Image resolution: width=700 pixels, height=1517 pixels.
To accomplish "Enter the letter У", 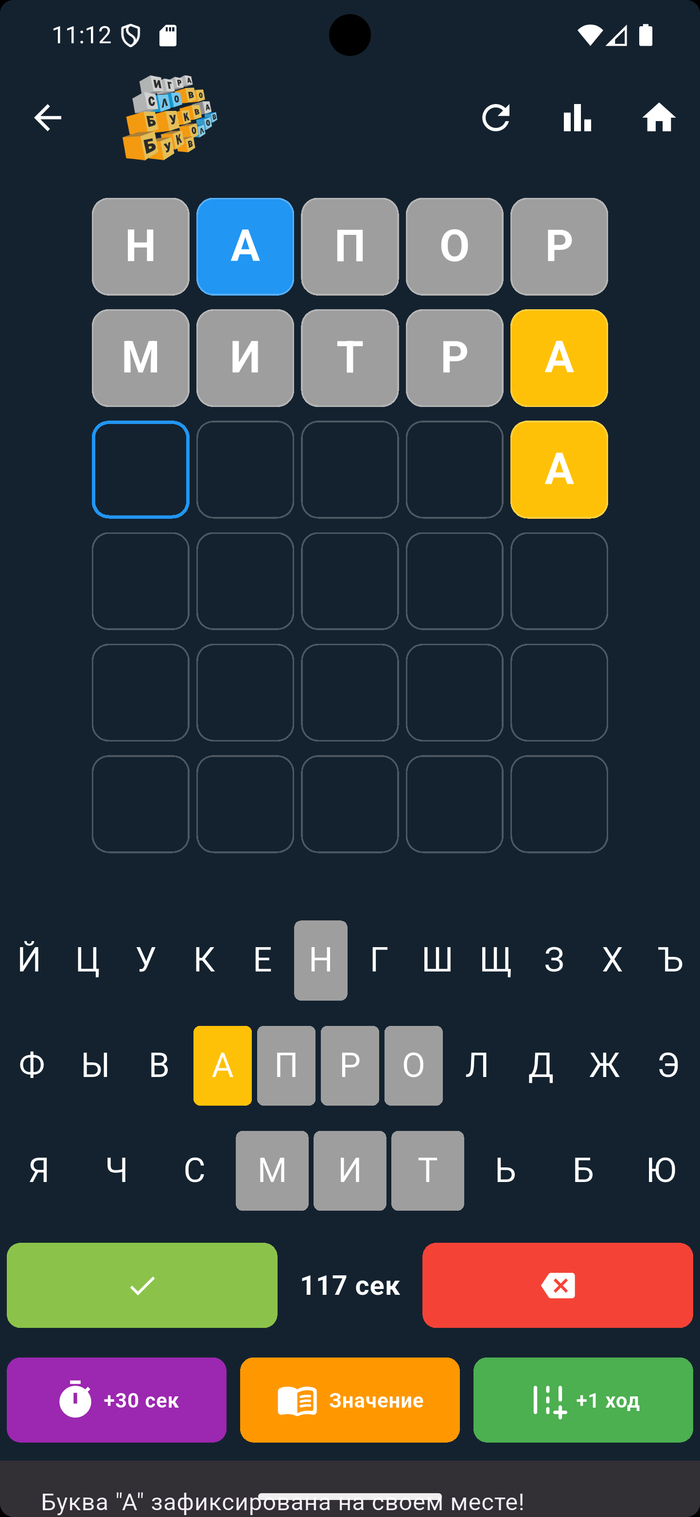I will click(x=146, y=960).
